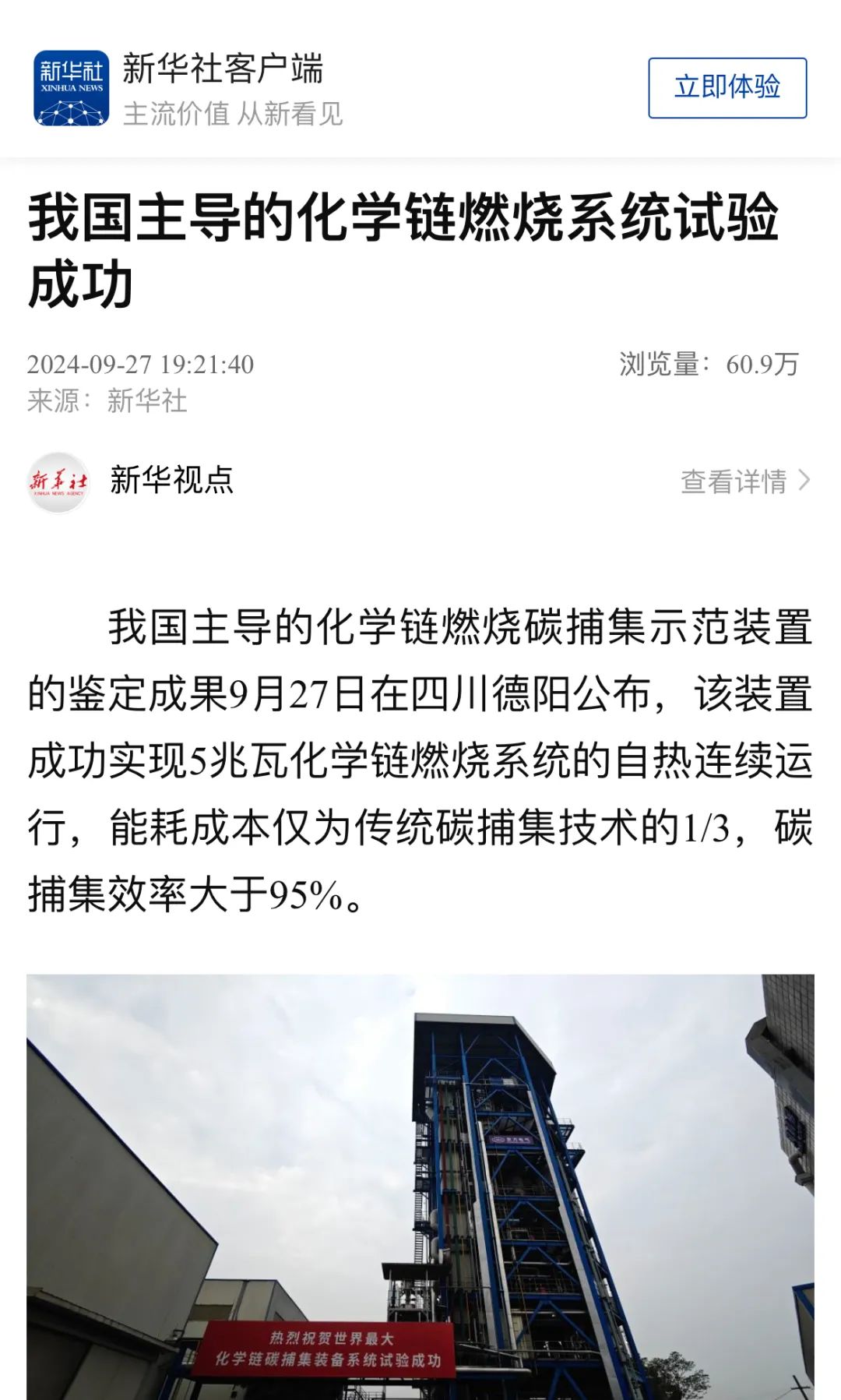Viewport: 841px width, 1400px height.
Task: Open the 新华社客户端 app banner
Action: (x=187, y=88)
